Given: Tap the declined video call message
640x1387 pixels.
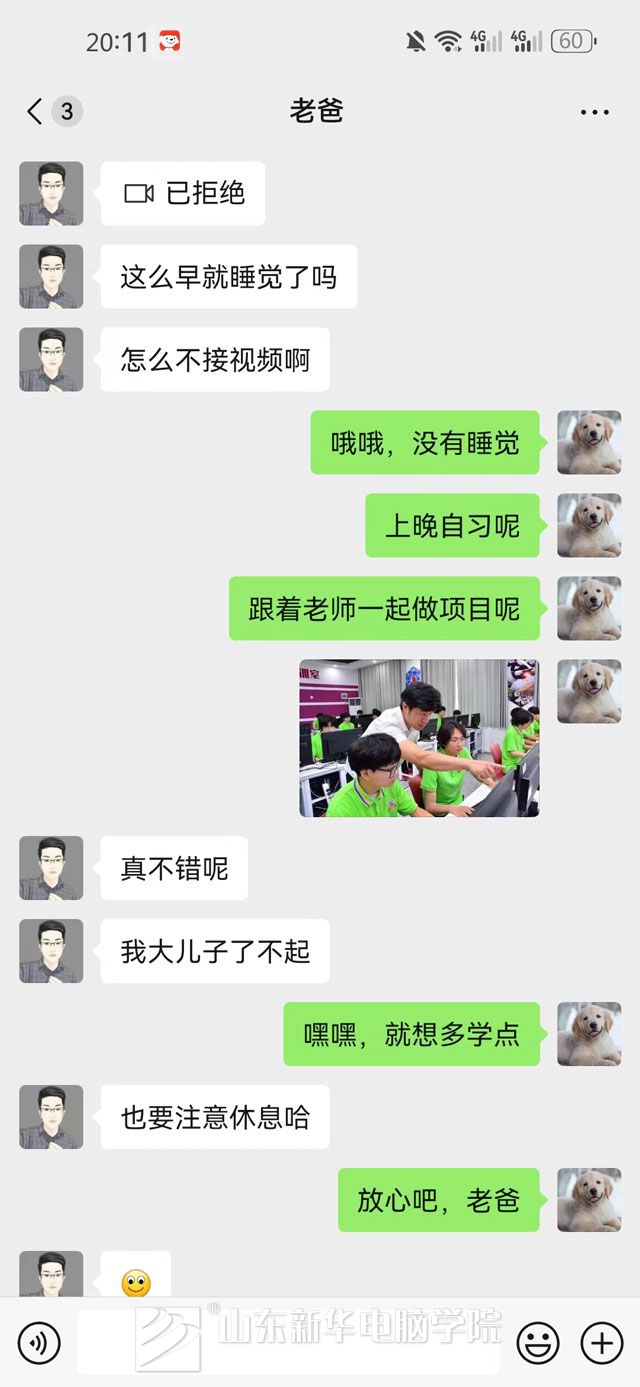Looking at the screenshot, I should pos(183,194).
